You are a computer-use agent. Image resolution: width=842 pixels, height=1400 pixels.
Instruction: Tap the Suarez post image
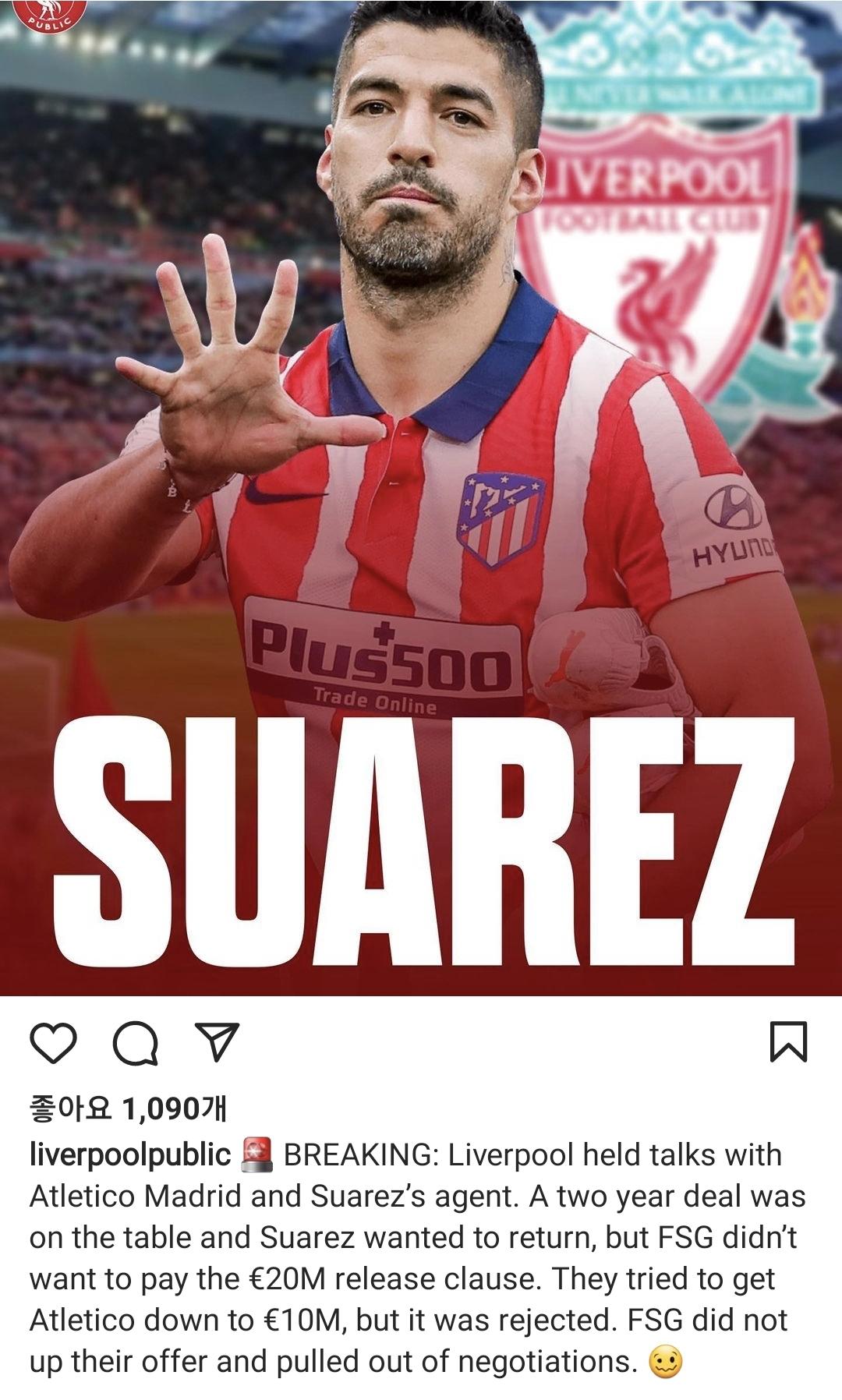421,499
